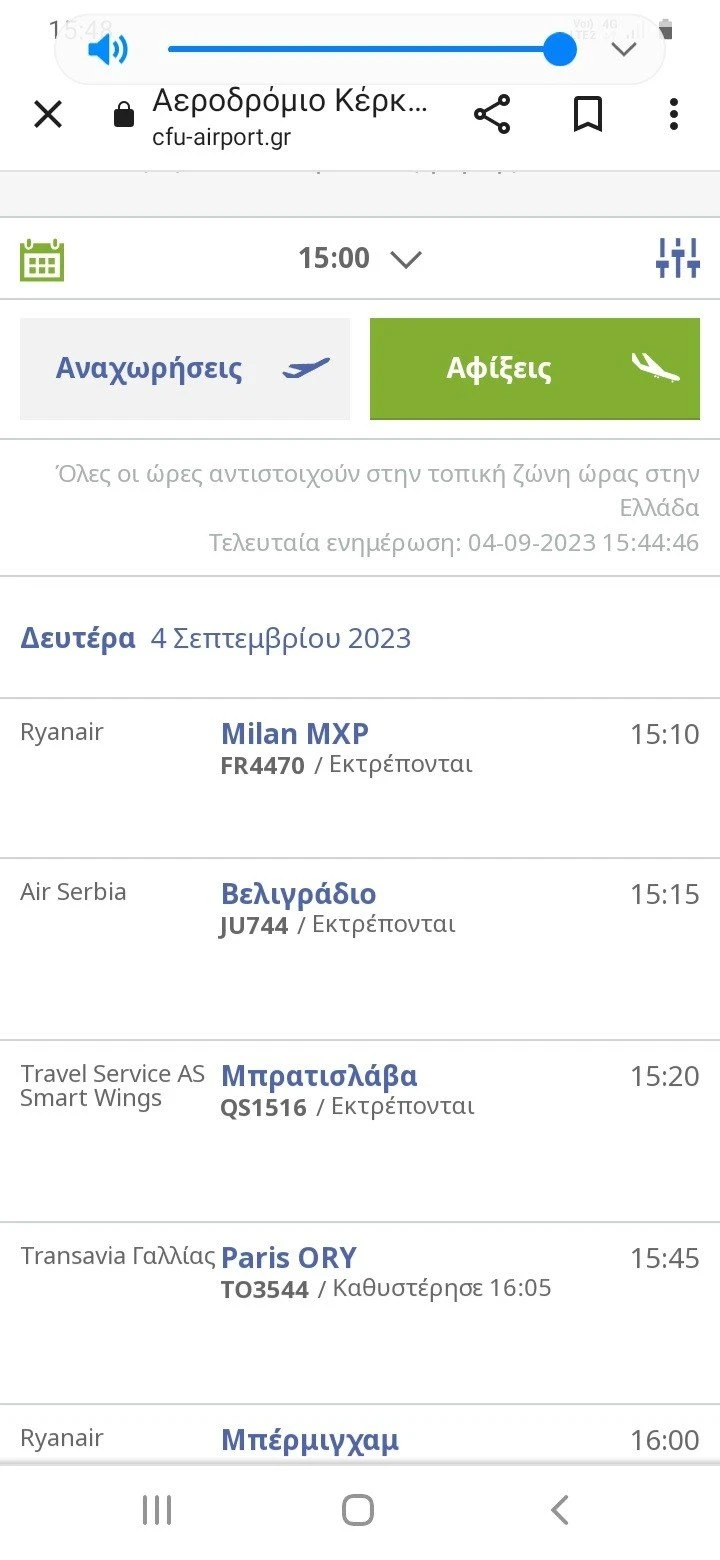Open the flight filter settings icon
Viewport: 720px width, 1560px height.
676,258
